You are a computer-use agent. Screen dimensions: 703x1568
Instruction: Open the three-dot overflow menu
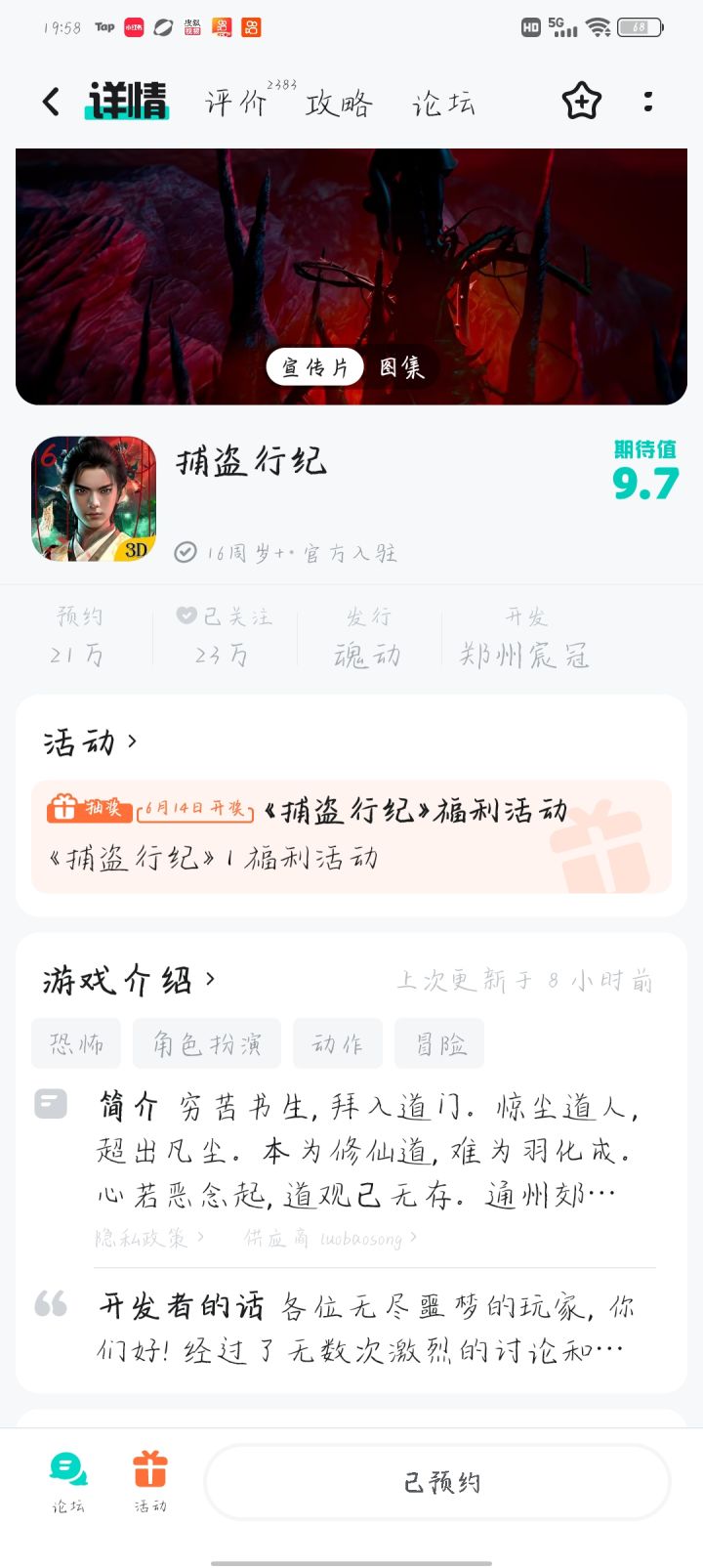coord(648,102)
